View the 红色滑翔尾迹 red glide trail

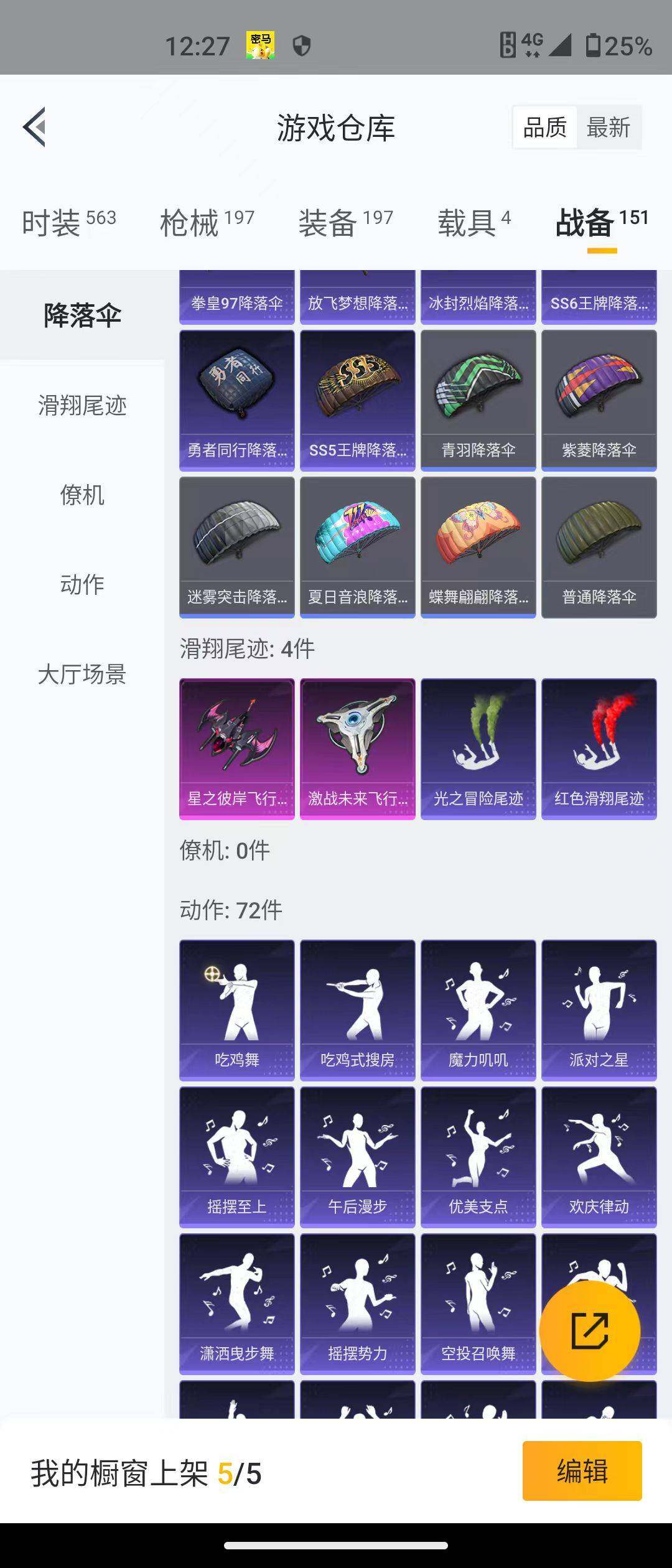(x=599, y=747)
